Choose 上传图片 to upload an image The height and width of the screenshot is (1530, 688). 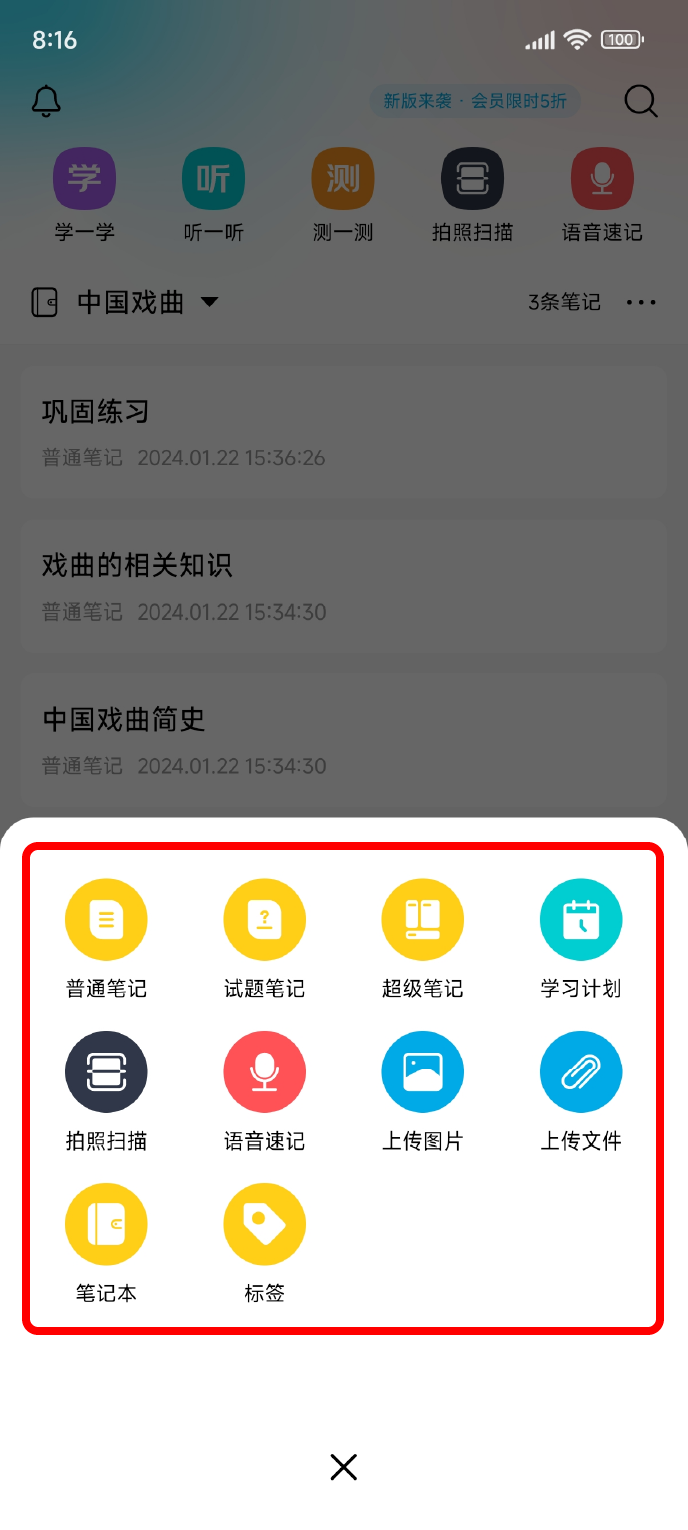[x=422, y=1072]
